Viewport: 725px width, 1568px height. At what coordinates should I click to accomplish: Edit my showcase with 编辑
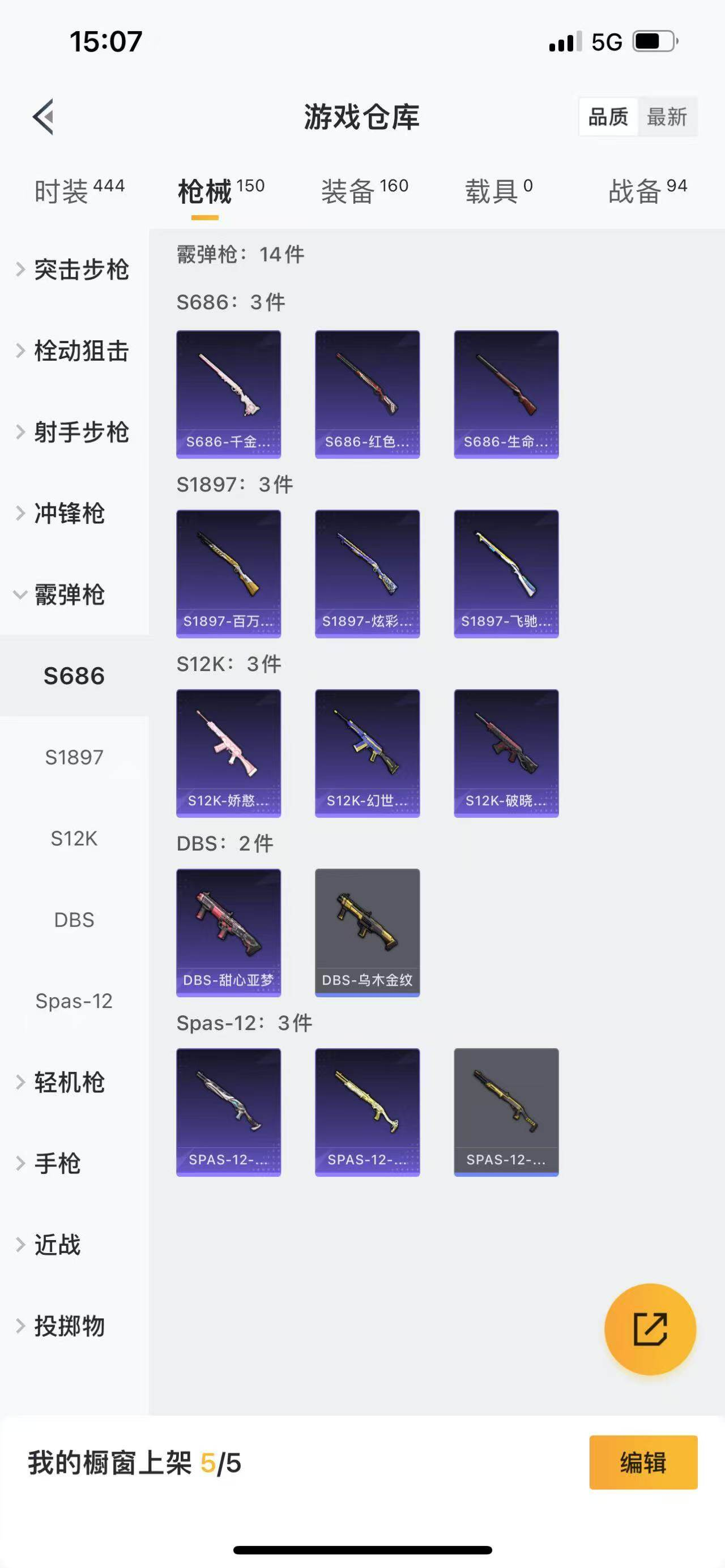(643, 1462)
